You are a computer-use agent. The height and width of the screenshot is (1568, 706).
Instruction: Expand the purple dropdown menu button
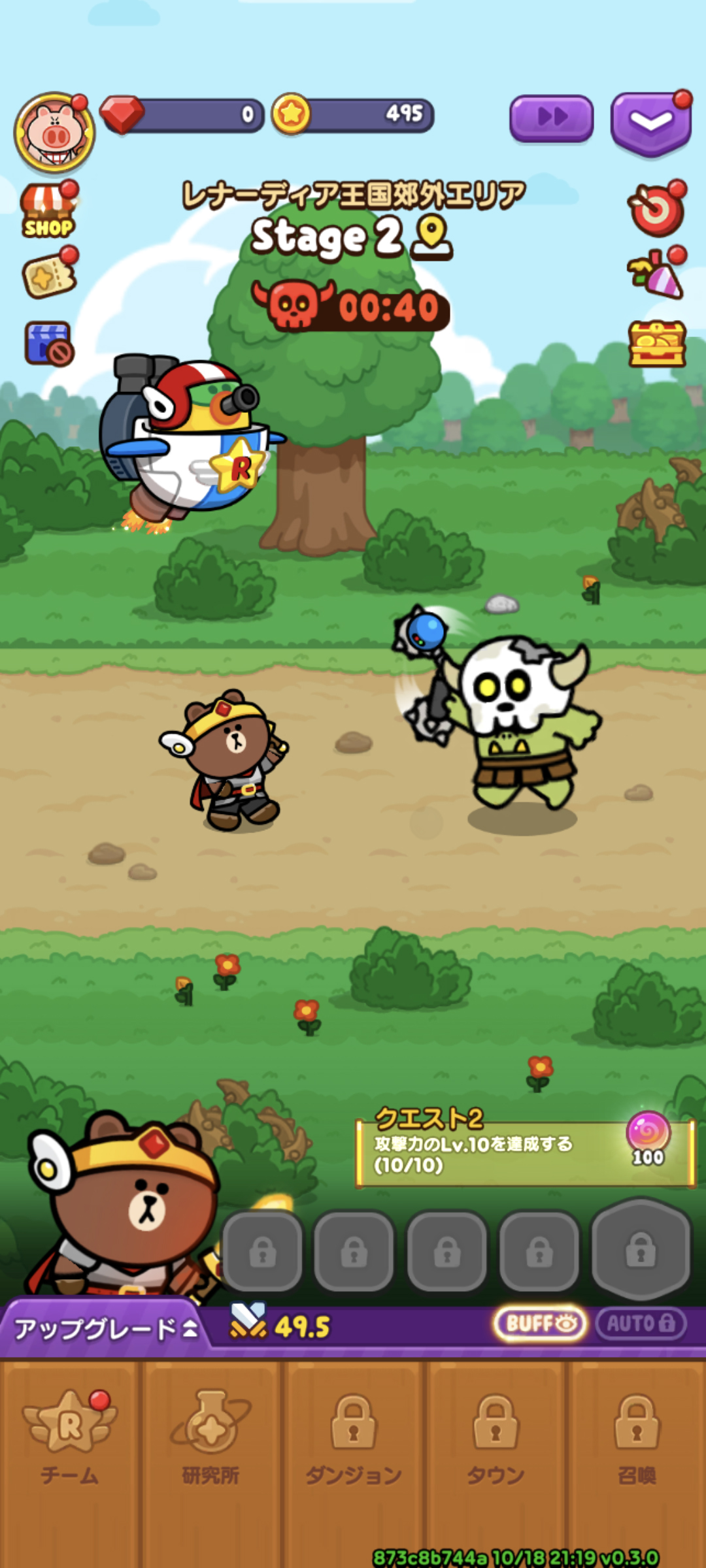coord(650,122)
